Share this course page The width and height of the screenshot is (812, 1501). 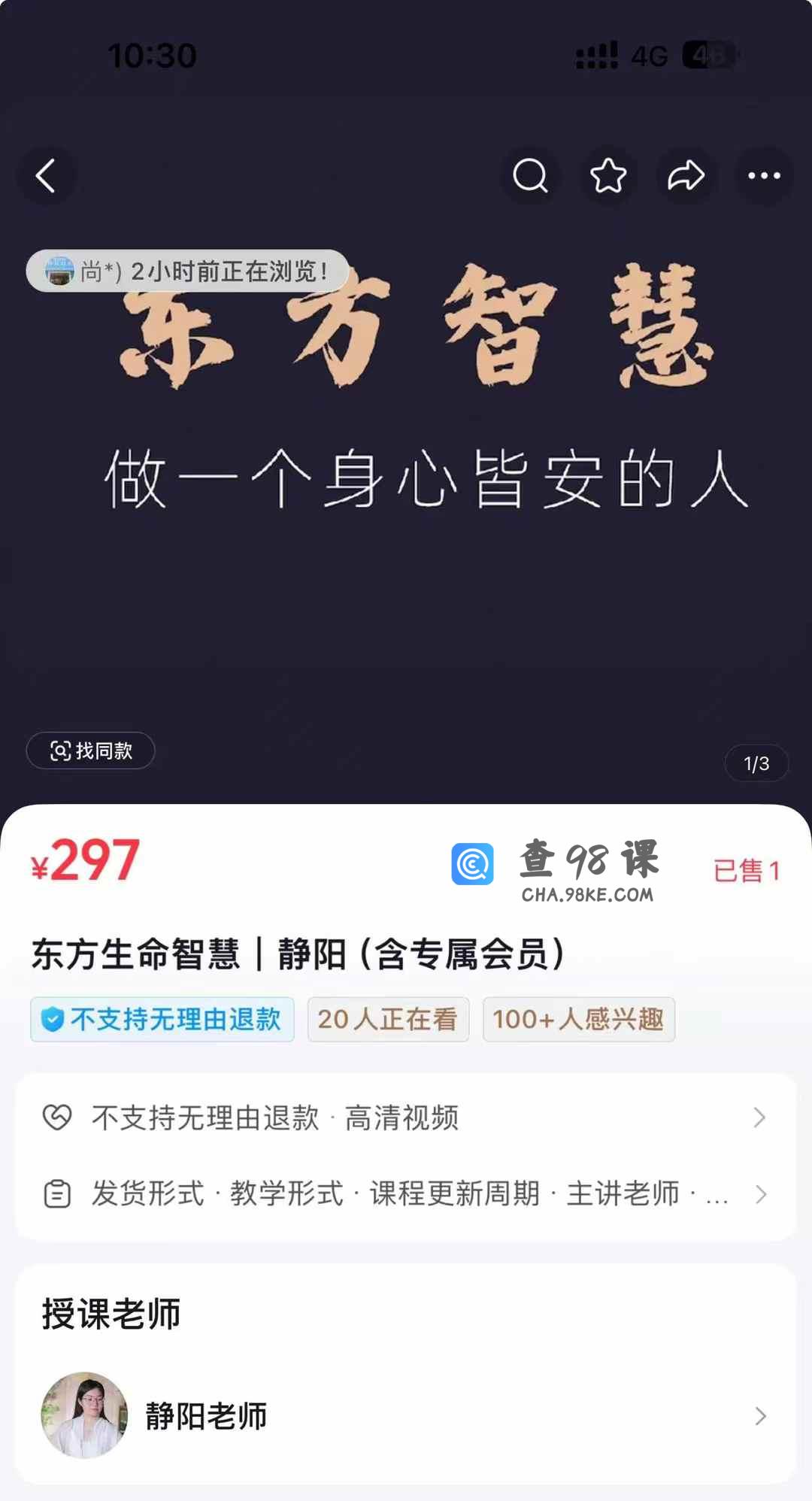pos(686,176)
